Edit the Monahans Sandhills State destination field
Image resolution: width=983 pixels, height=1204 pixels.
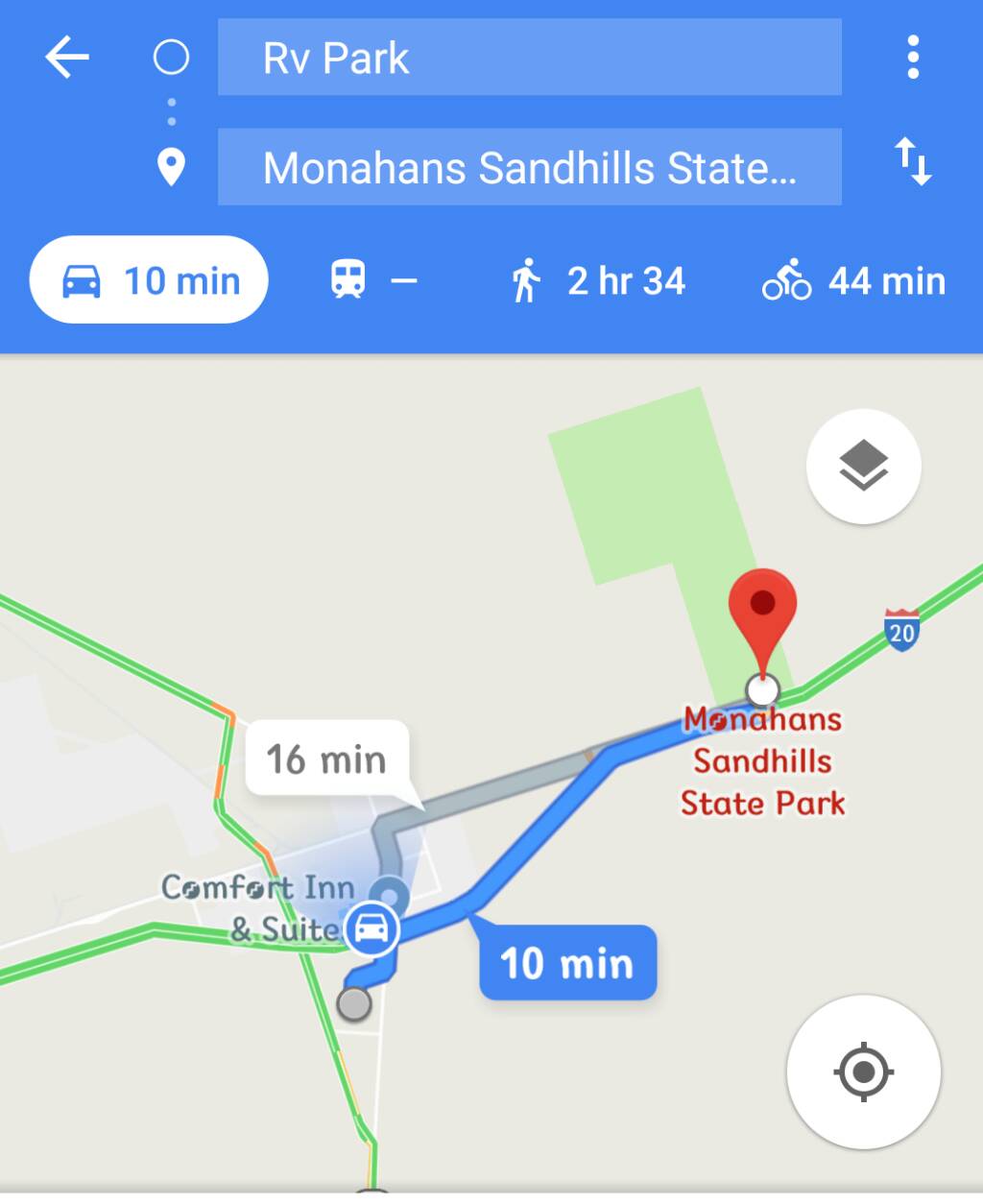(529, 167)
